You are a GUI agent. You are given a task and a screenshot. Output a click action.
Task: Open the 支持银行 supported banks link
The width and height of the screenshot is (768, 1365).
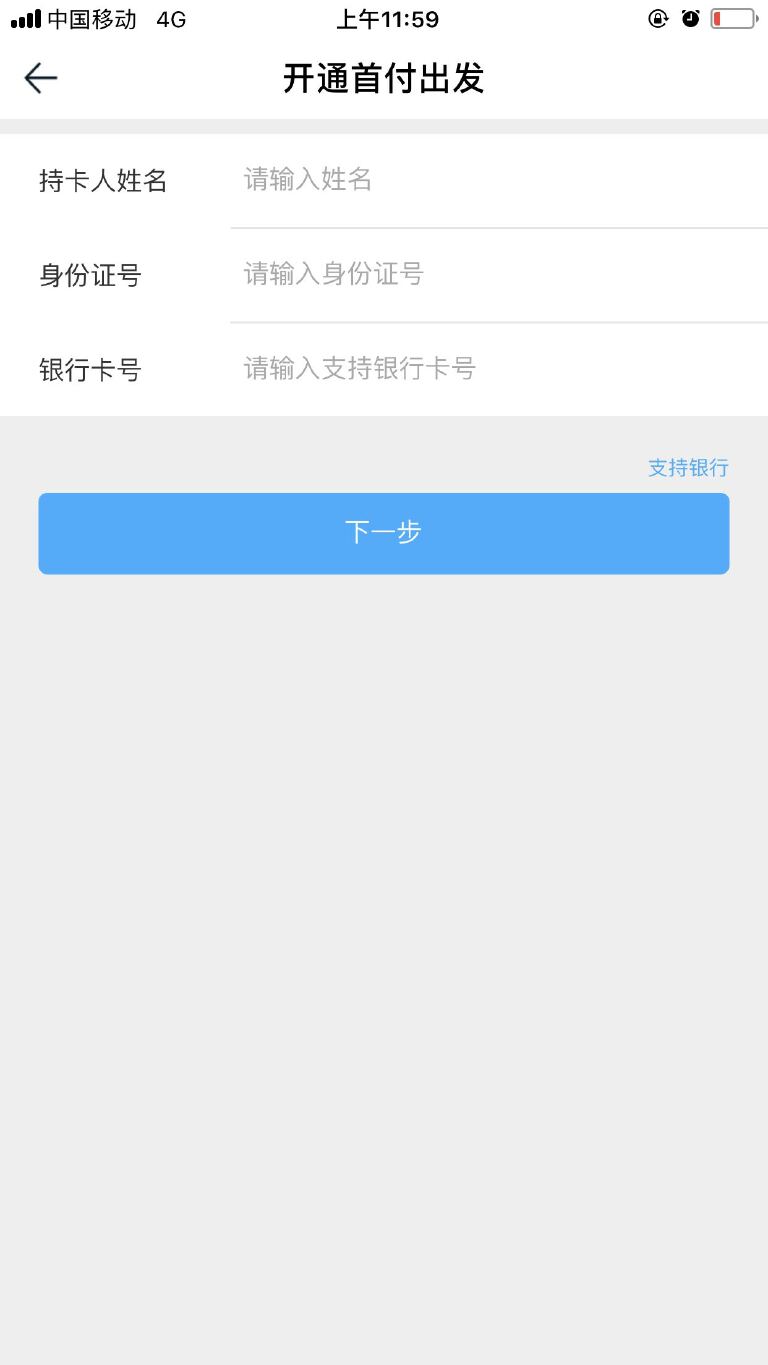688,468
